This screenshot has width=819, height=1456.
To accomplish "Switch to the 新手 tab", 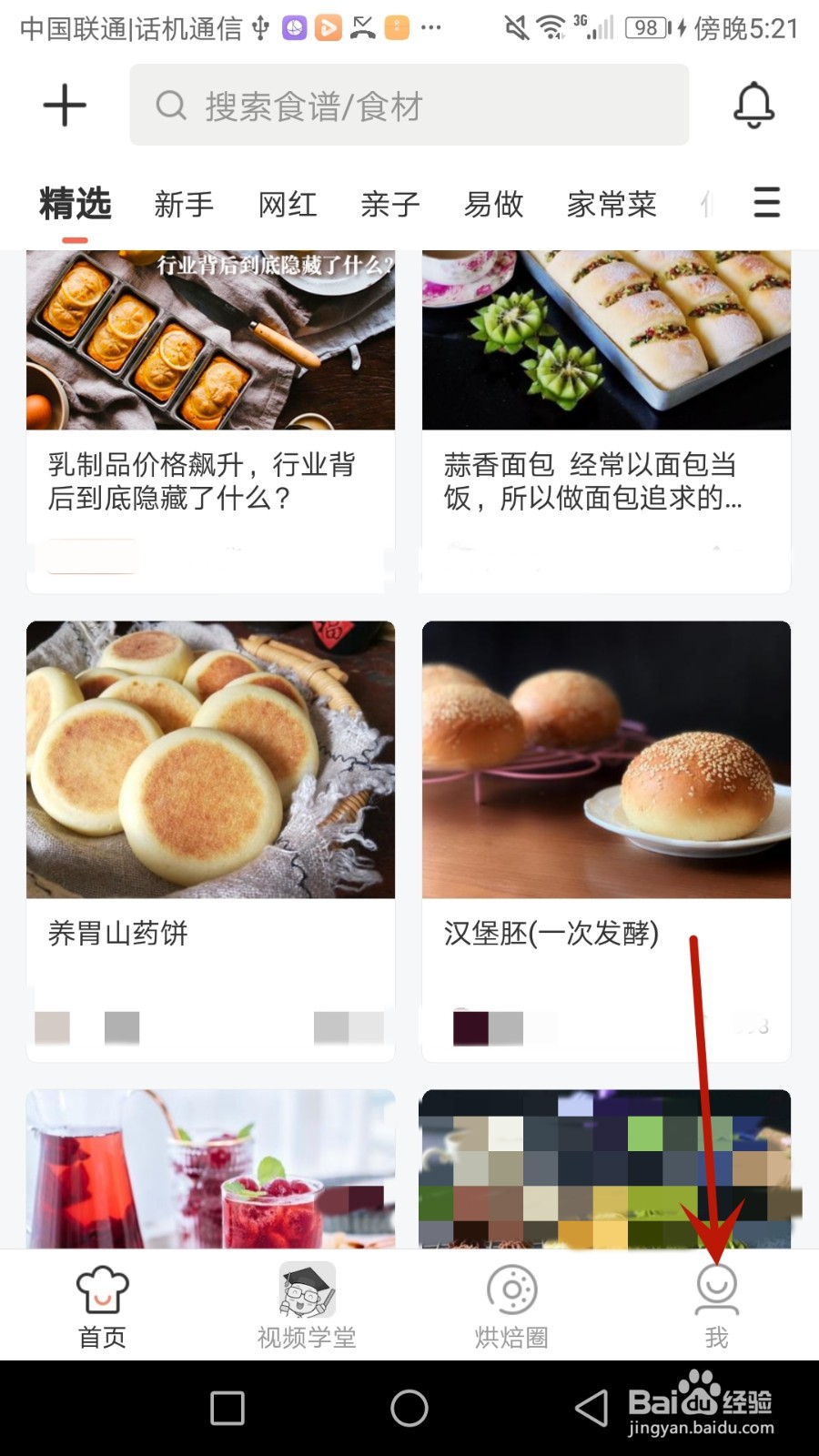I will pyautogui.click(x=184, y=204).
